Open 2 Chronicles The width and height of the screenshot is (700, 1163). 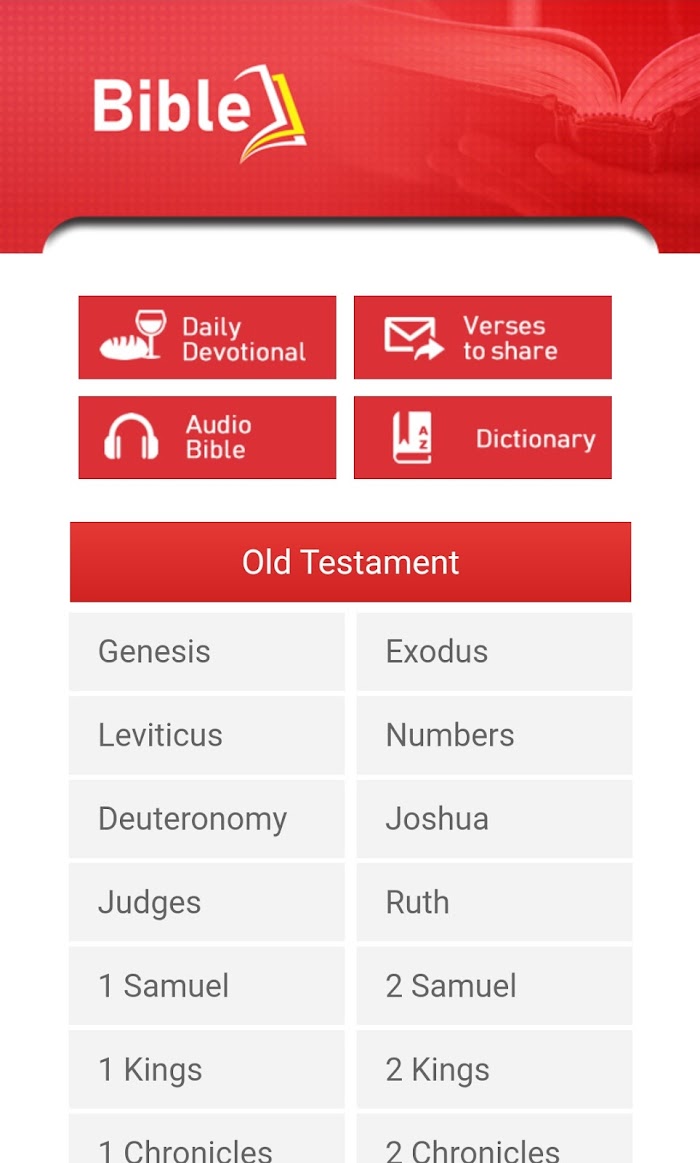pos(495,1139)
